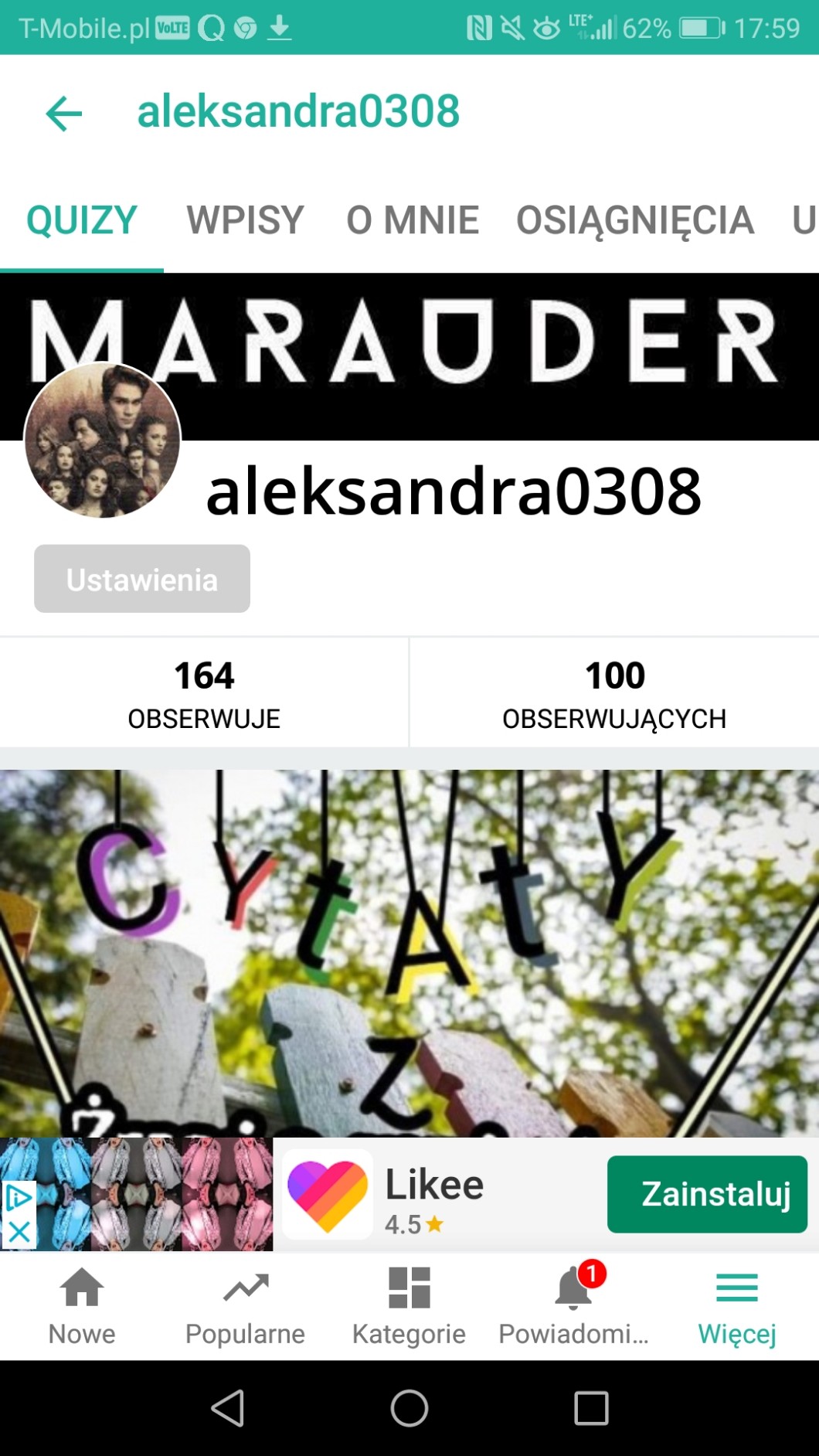819x1456 pixels.
Task: Browse Kategorie from the bottom bar
Action: point(409,1306)
